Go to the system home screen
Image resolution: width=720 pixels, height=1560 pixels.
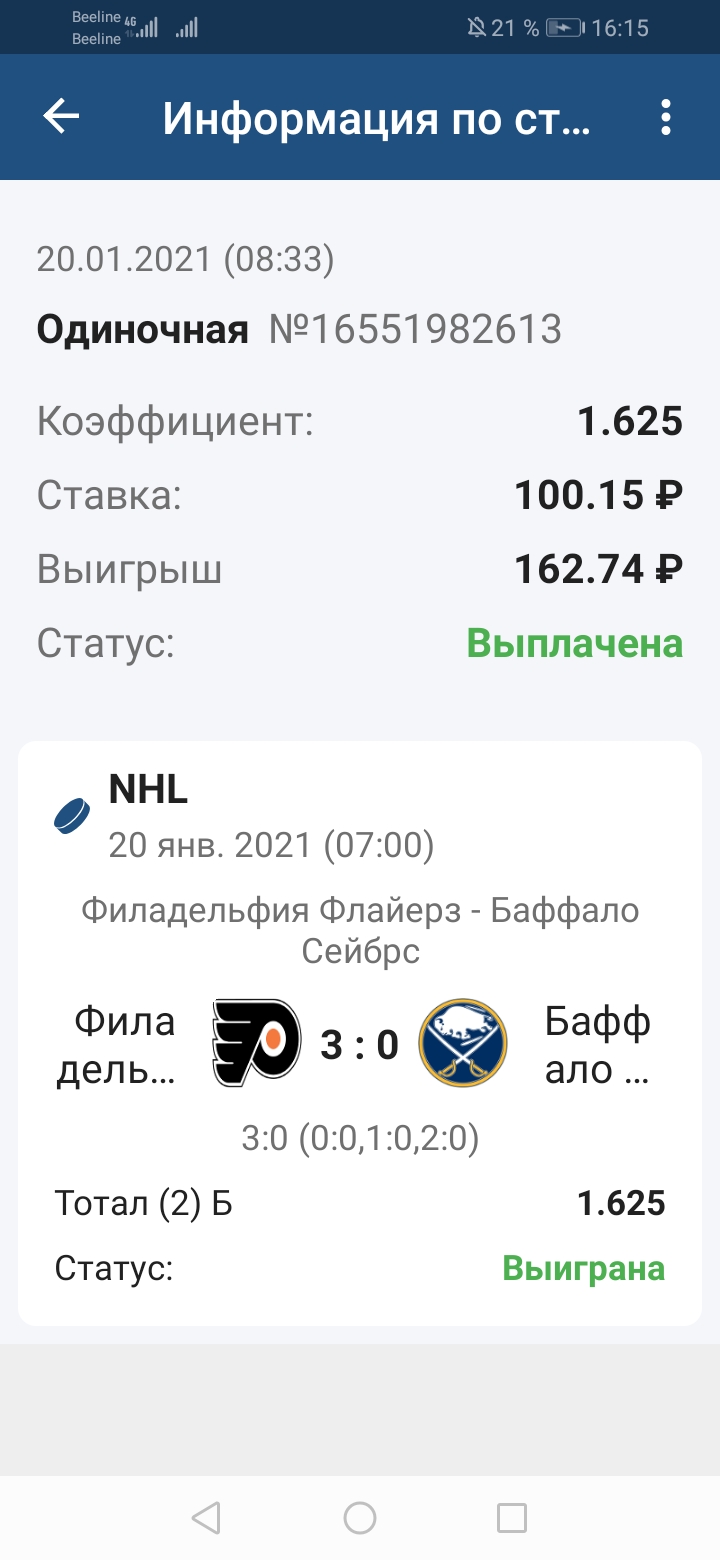360,1518
